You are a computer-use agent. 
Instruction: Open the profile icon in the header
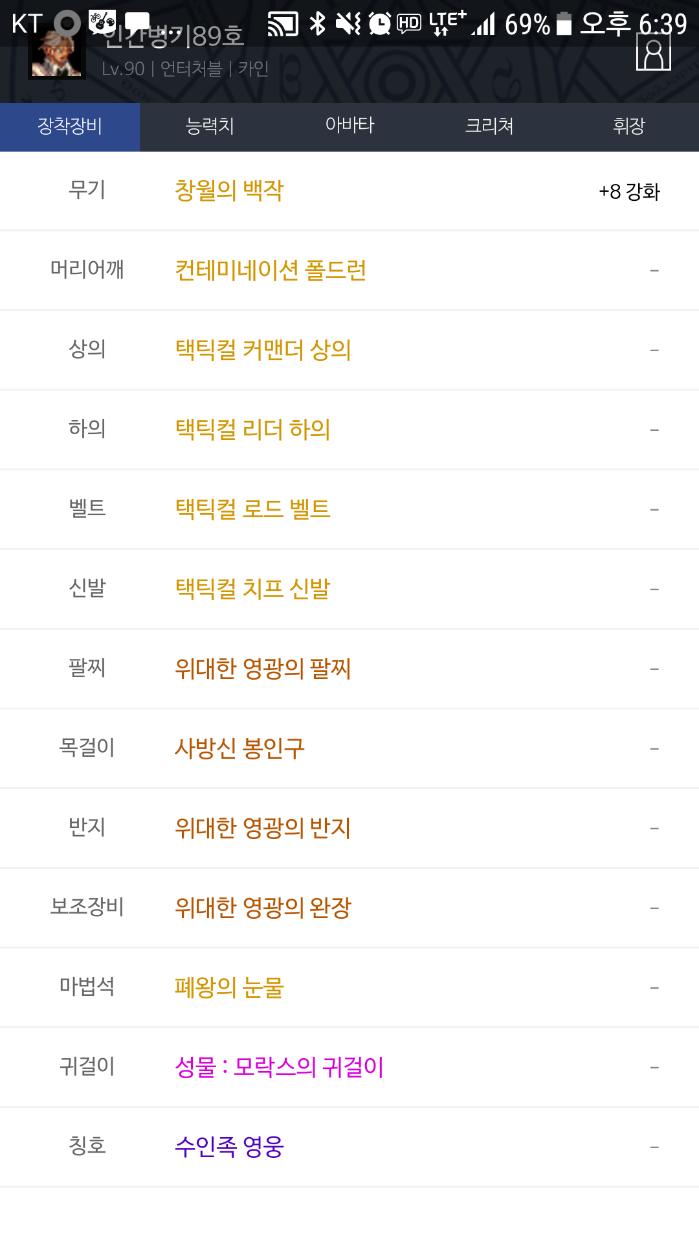click(x=653, y=52)
